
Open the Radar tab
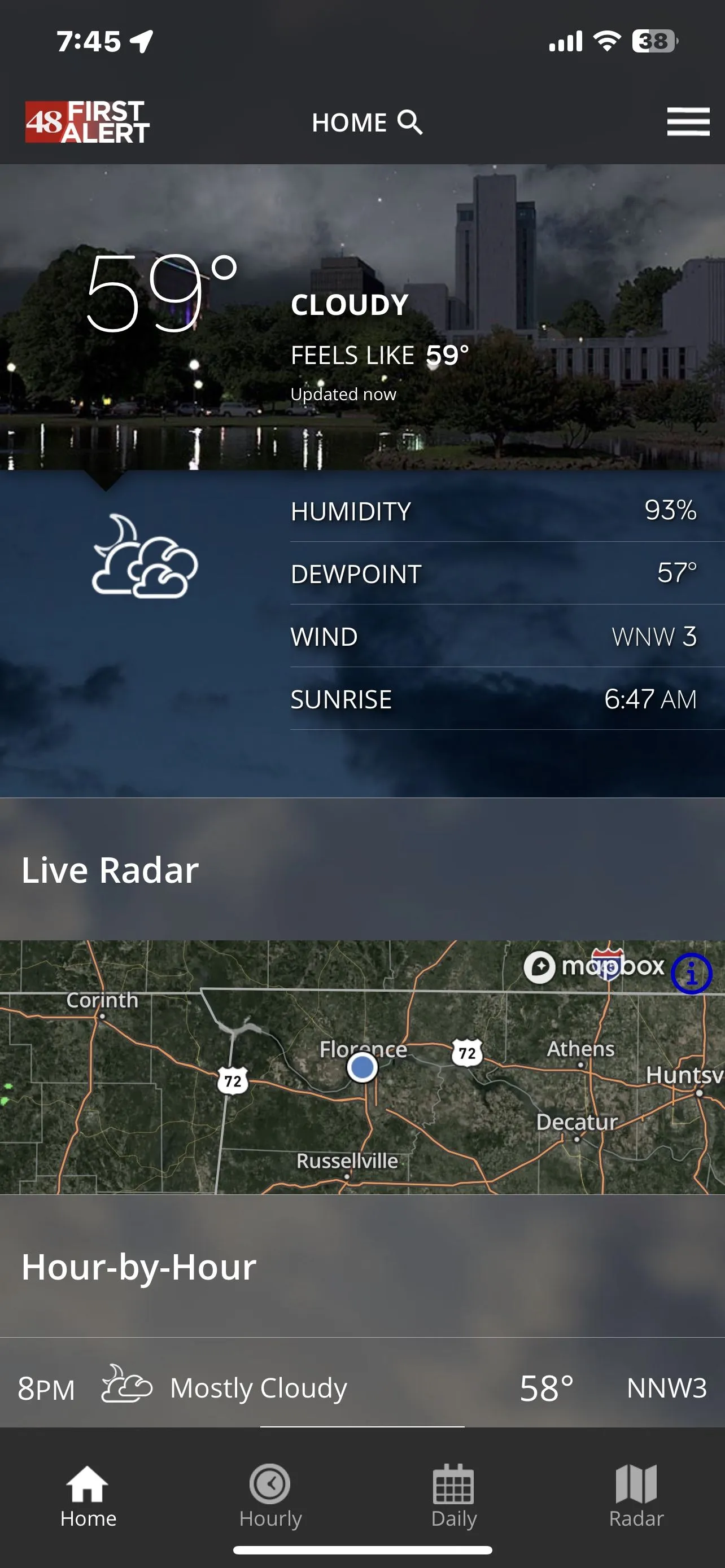[x=636, y=1496]
